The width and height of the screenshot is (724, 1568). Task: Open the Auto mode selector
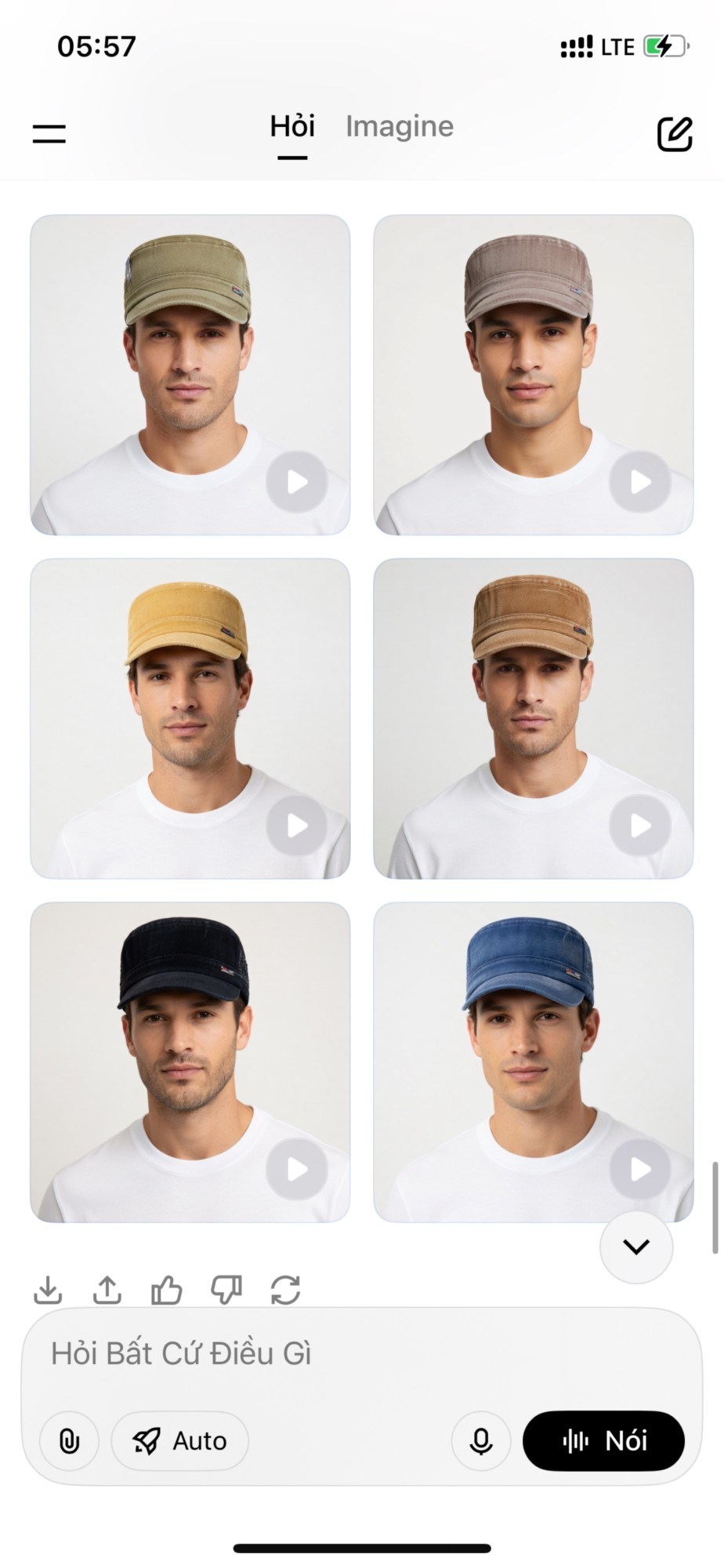179,1441
